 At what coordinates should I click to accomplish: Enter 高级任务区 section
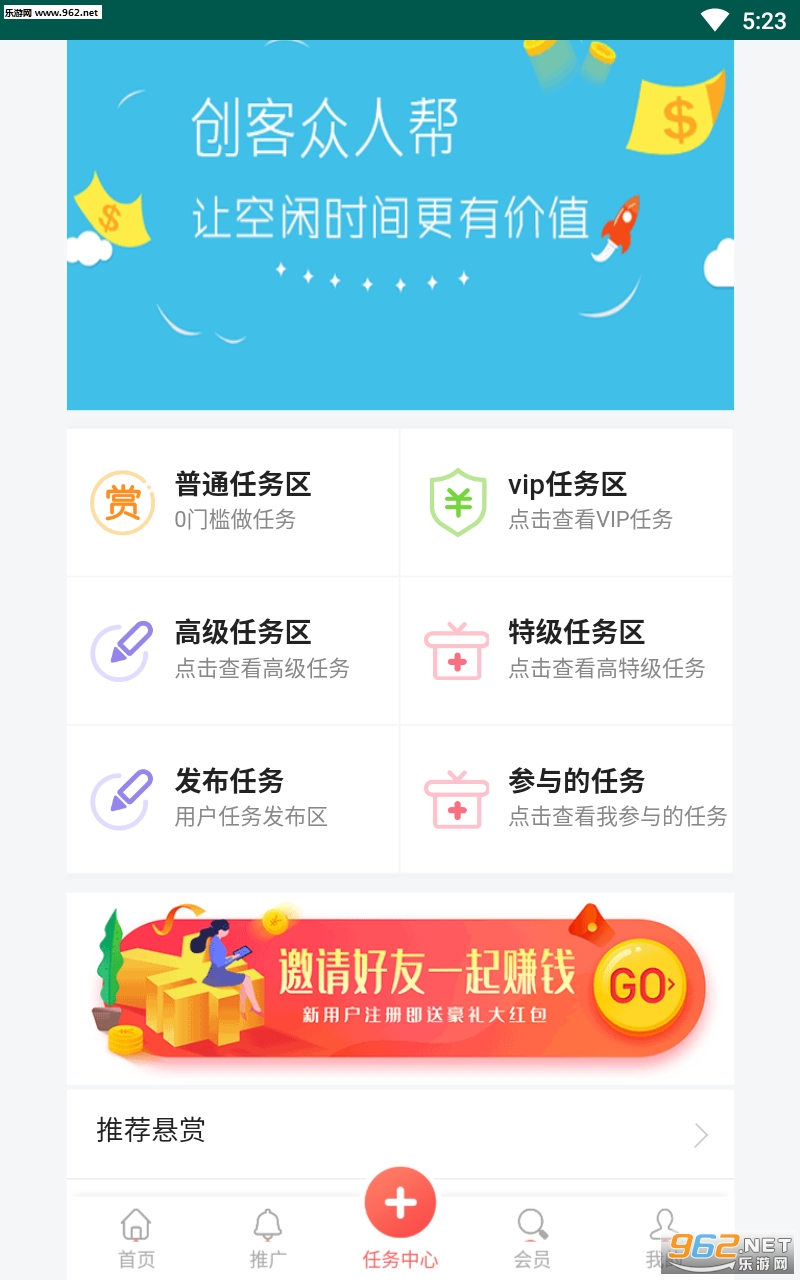point(233,651)
